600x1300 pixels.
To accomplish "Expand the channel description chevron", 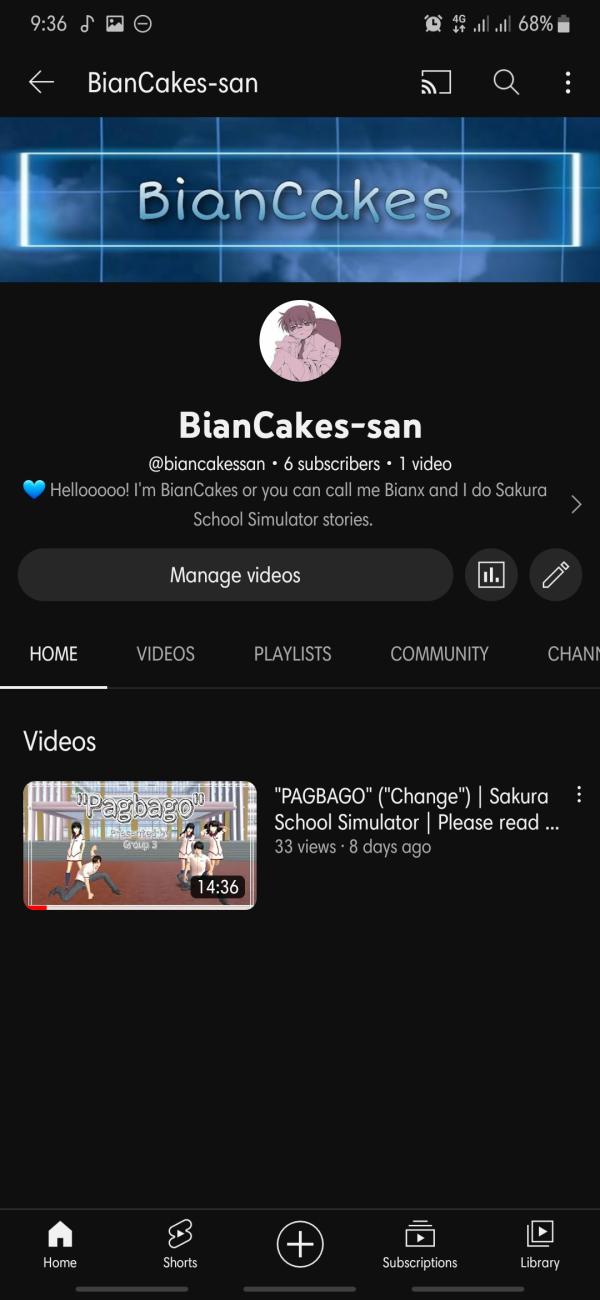I will pos(576,505).
